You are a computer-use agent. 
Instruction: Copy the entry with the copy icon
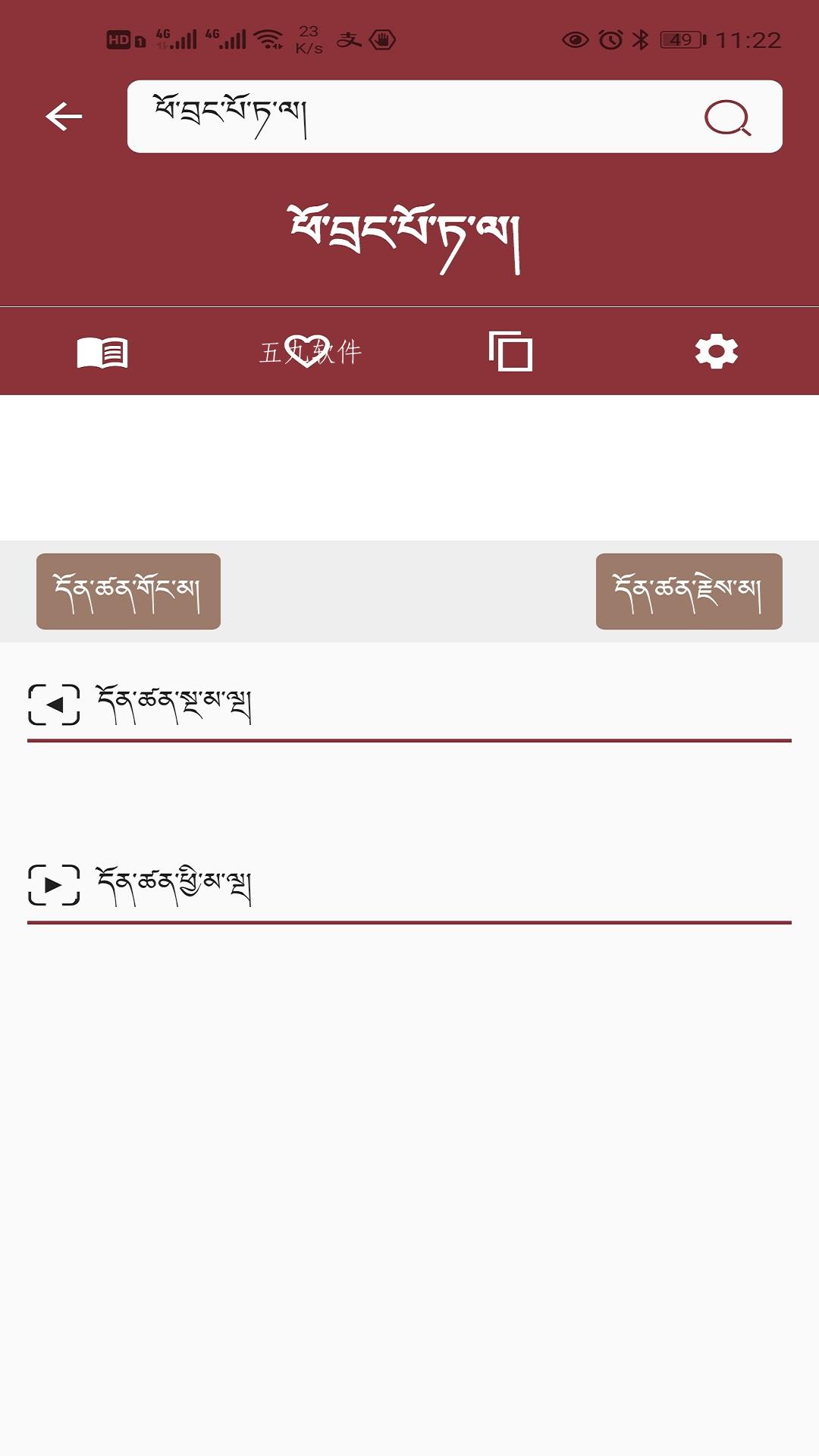[x=510, y=351]
